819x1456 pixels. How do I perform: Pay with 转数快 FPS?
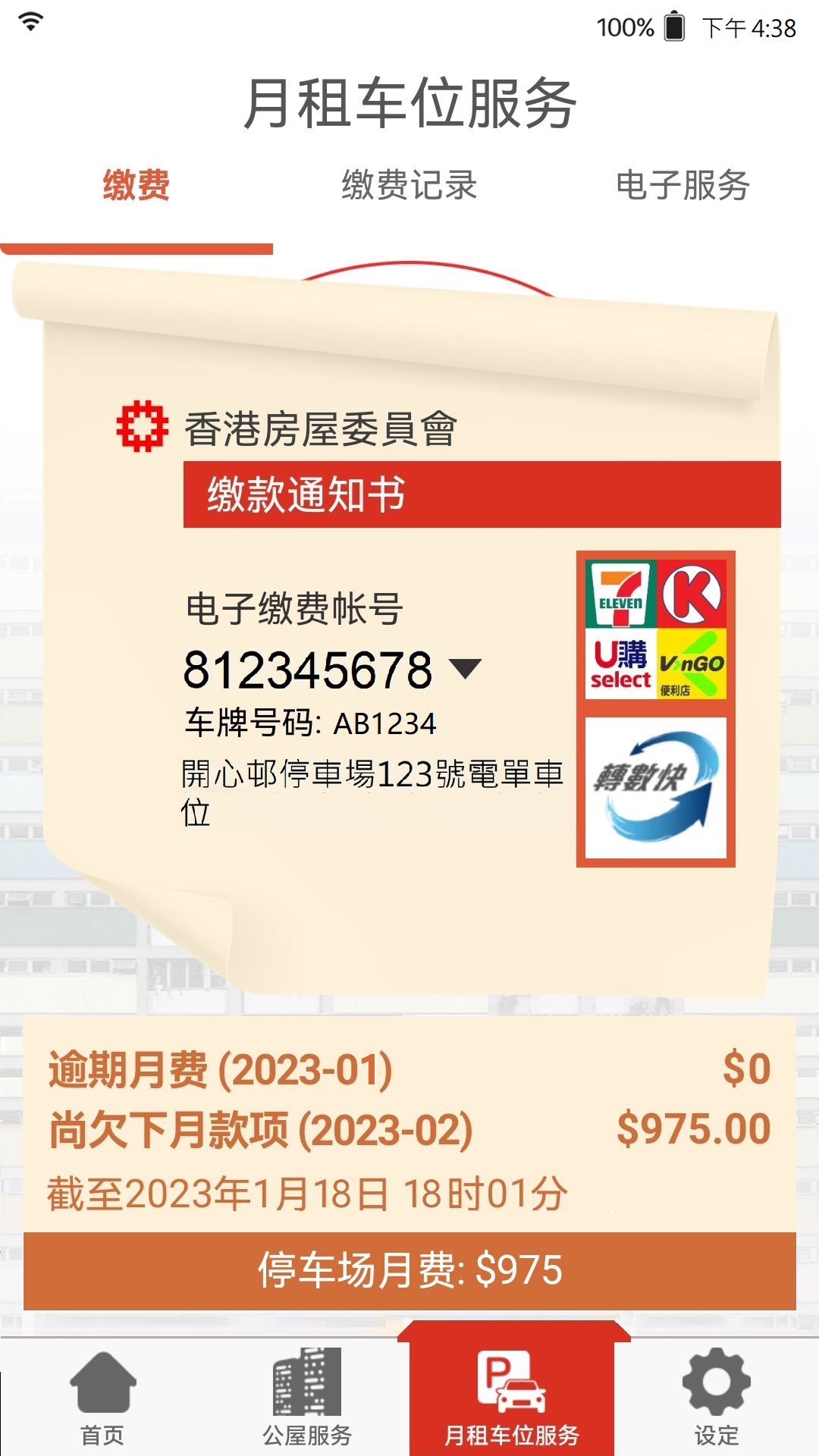[x=656, y=787]
